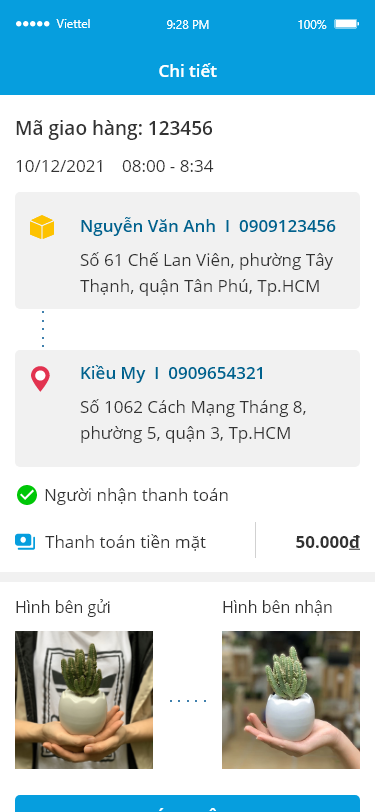Viewport: 375px width, 812px height.
Task: View the sender-side photo (Hình bên gửi)
Action: point(84,700)
